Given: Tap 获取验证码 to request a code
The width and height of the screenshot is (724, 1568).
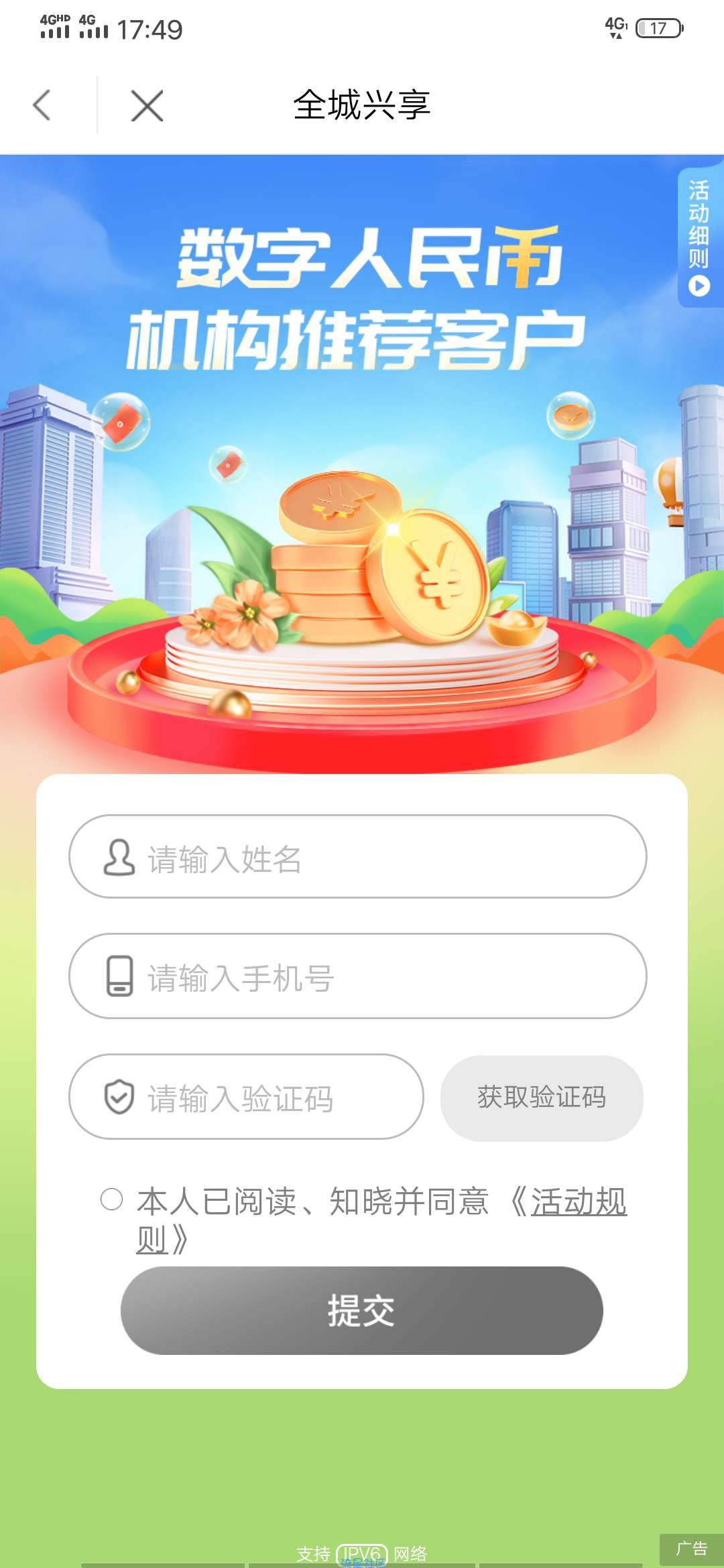Looking at the screenshot, I should click(x=542, y=1098).
